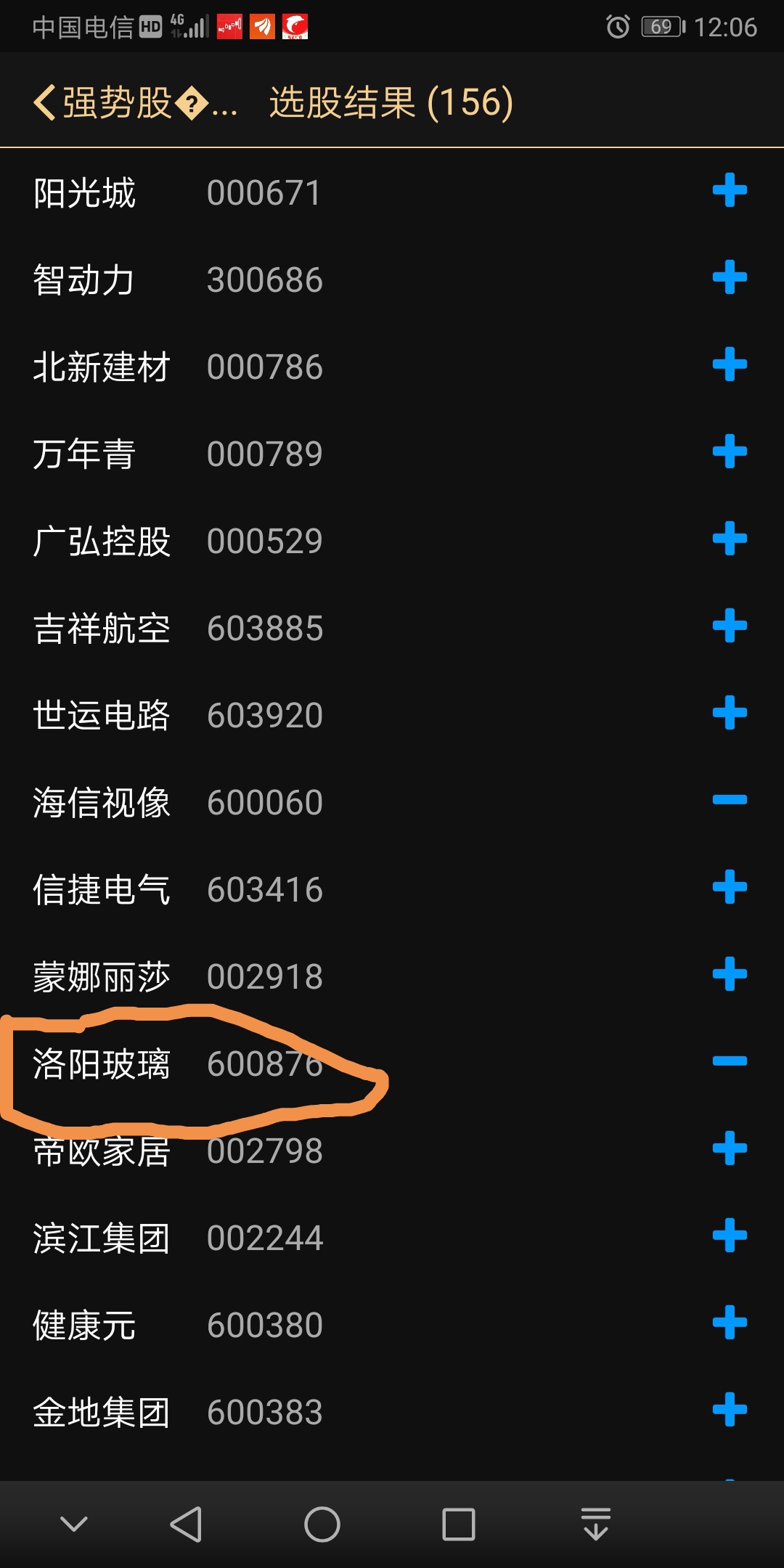Image resolution: width=784 pixels, height=1568 pixels.
Task: Add 广弘控股 to watchlist
Action: point(730,539)
